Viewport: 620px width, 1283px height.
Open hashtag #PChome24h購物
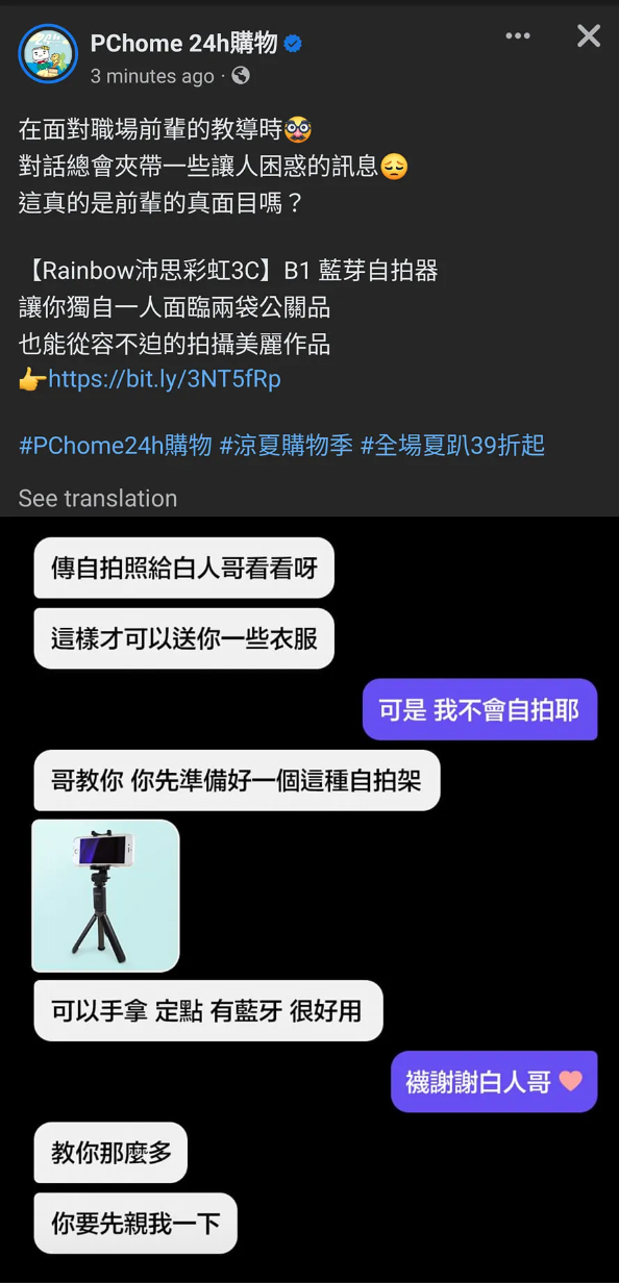[x=116, y=445]
